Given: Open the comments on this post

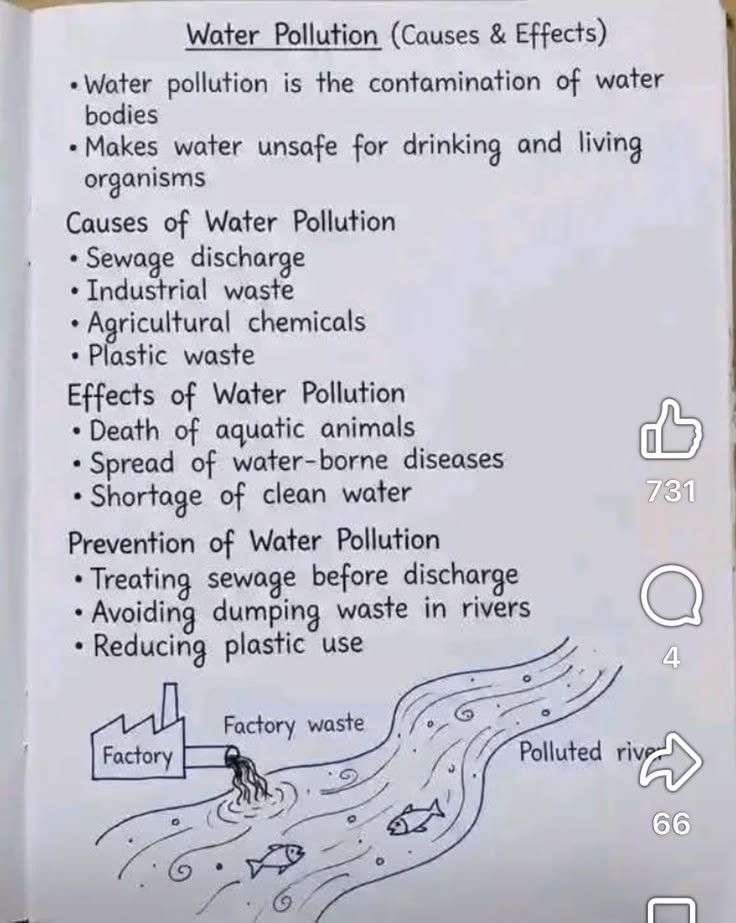Looking at the screenshot, I should [x=671, y=598].
